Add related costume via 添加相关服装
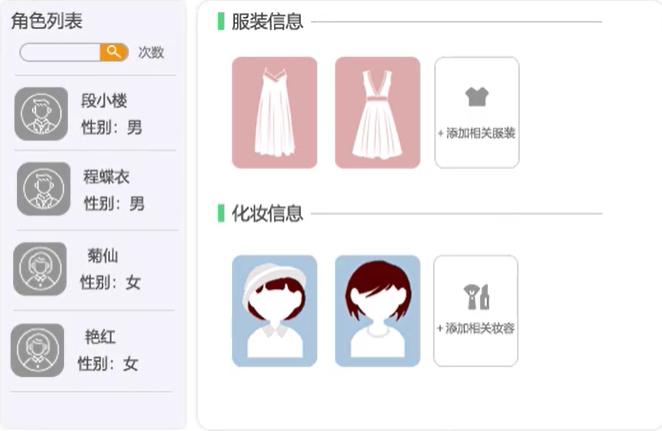The height and width of the screenshot is (431, 662). 476,112
